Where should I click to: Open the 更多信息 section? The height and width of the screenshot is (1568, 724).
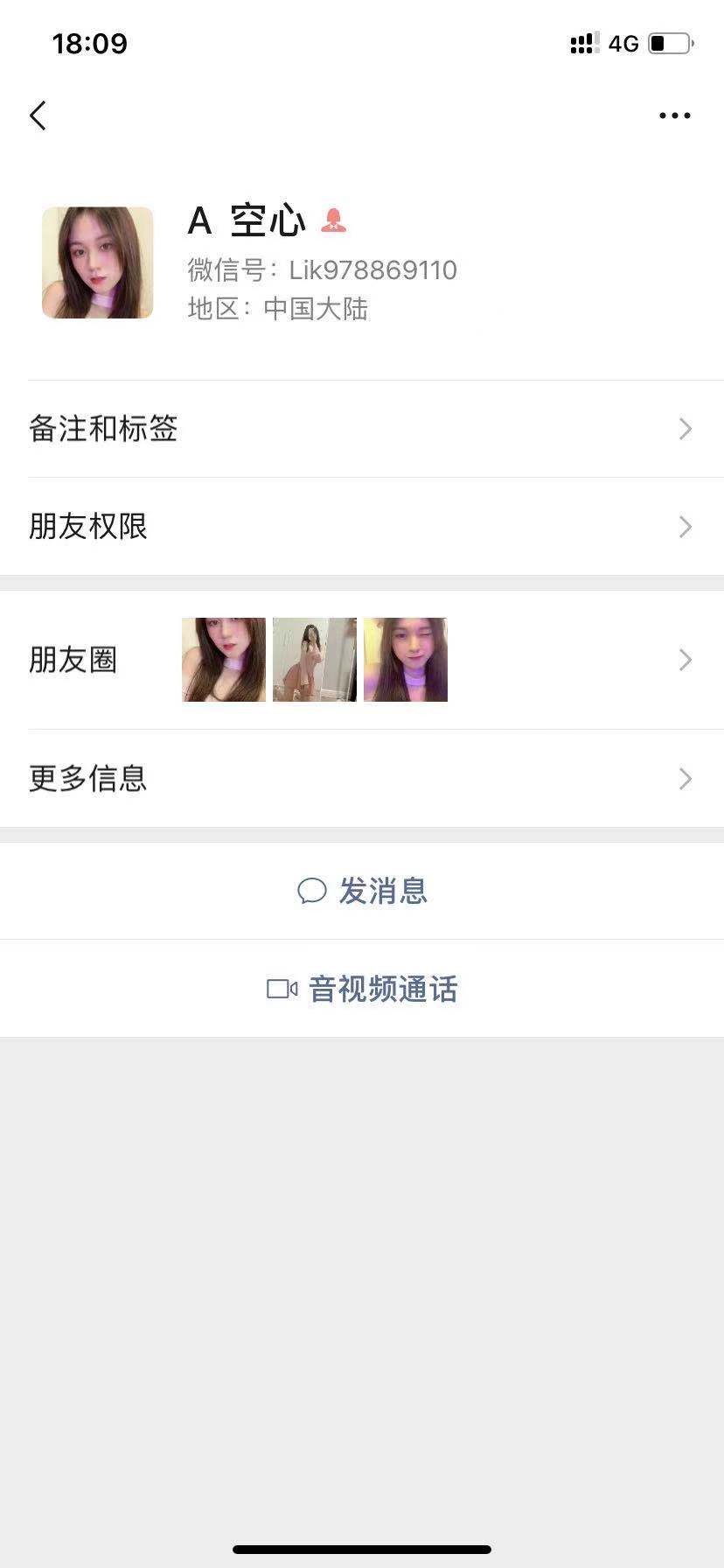pos(362,778)
